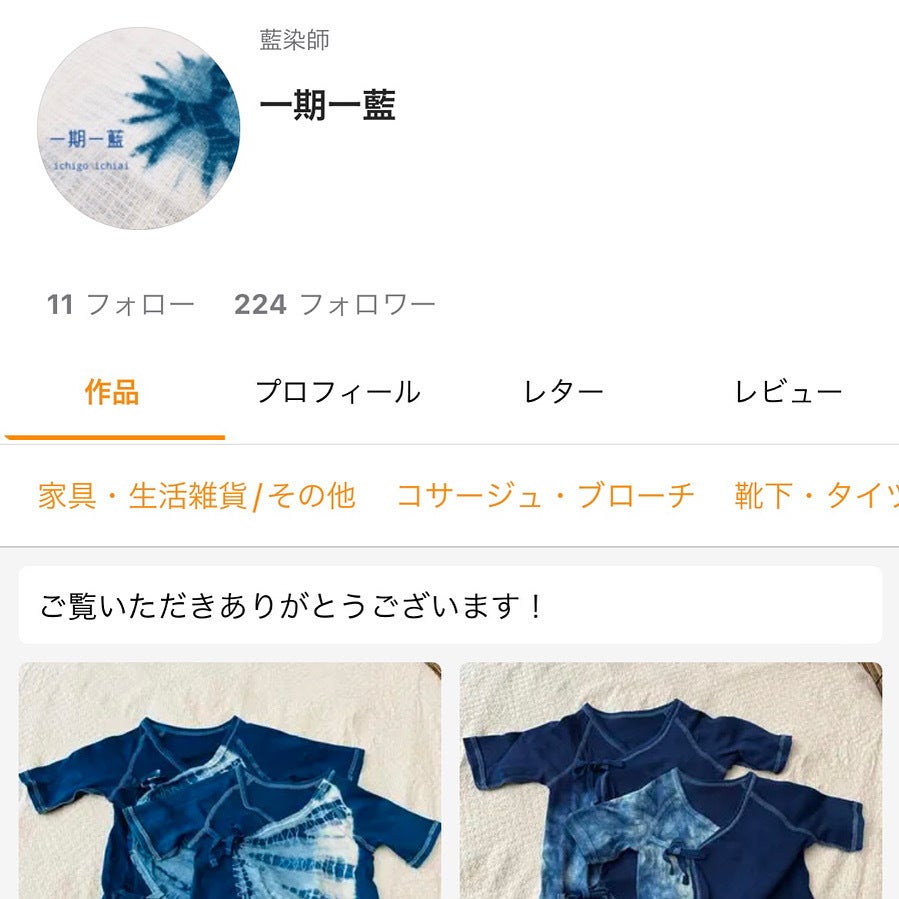
Task: Open the レビュー tab
Action: (x=788, y=392)
